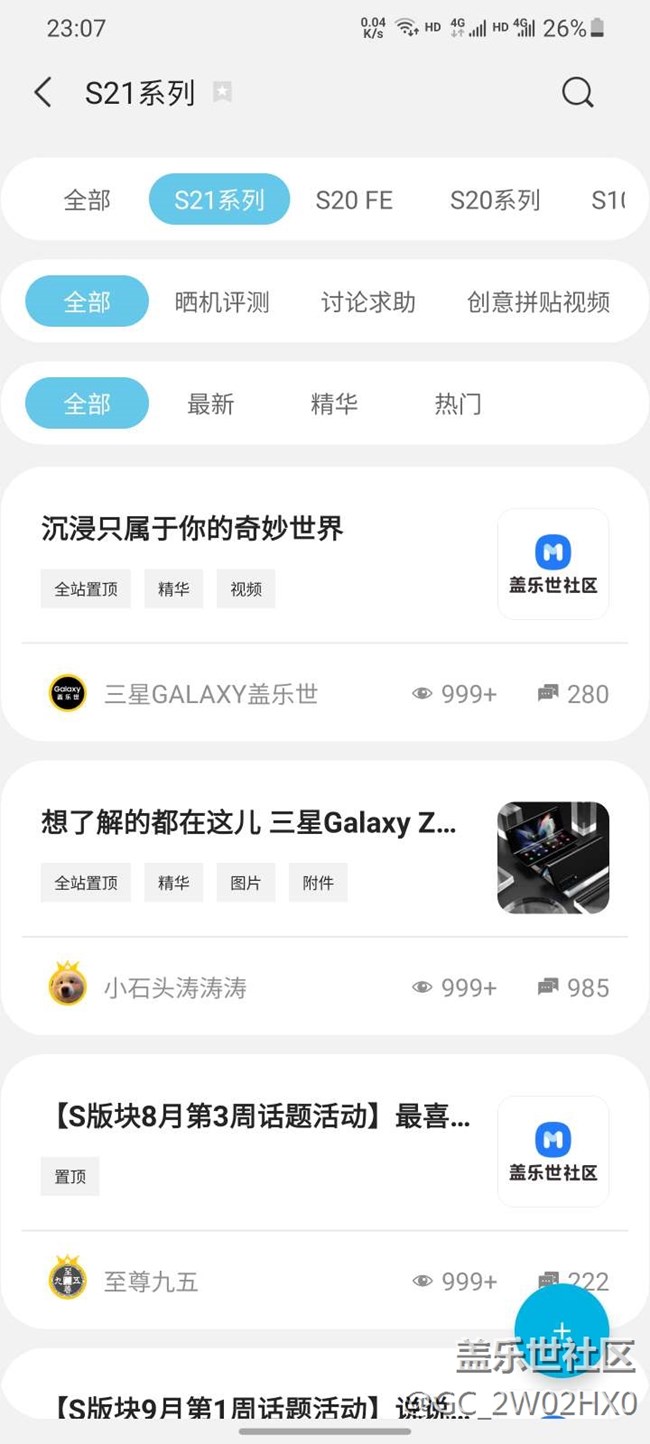
Task: Sort posts by 最新
Action: 211,404
